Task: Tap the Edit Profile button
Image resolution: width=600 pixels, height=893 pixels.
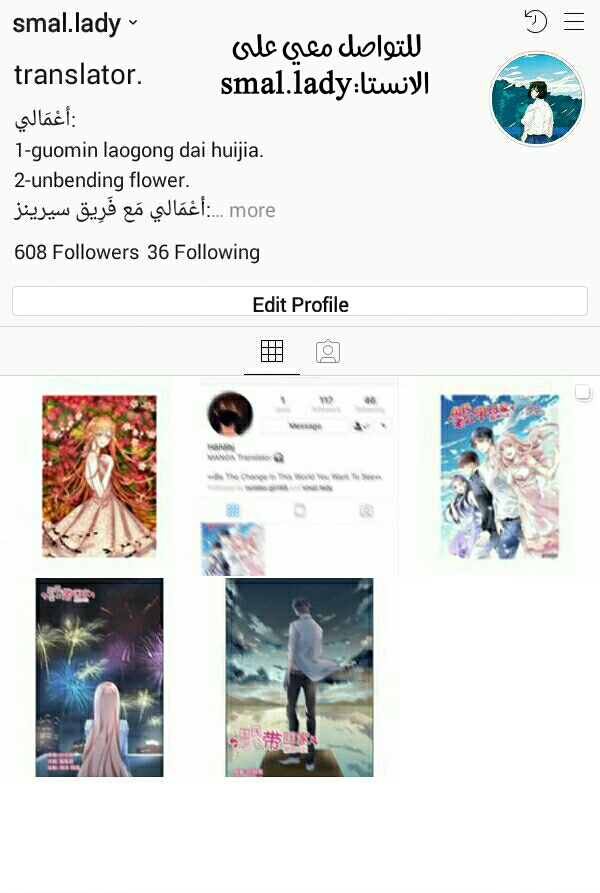Action: click(x=300, y=304)
